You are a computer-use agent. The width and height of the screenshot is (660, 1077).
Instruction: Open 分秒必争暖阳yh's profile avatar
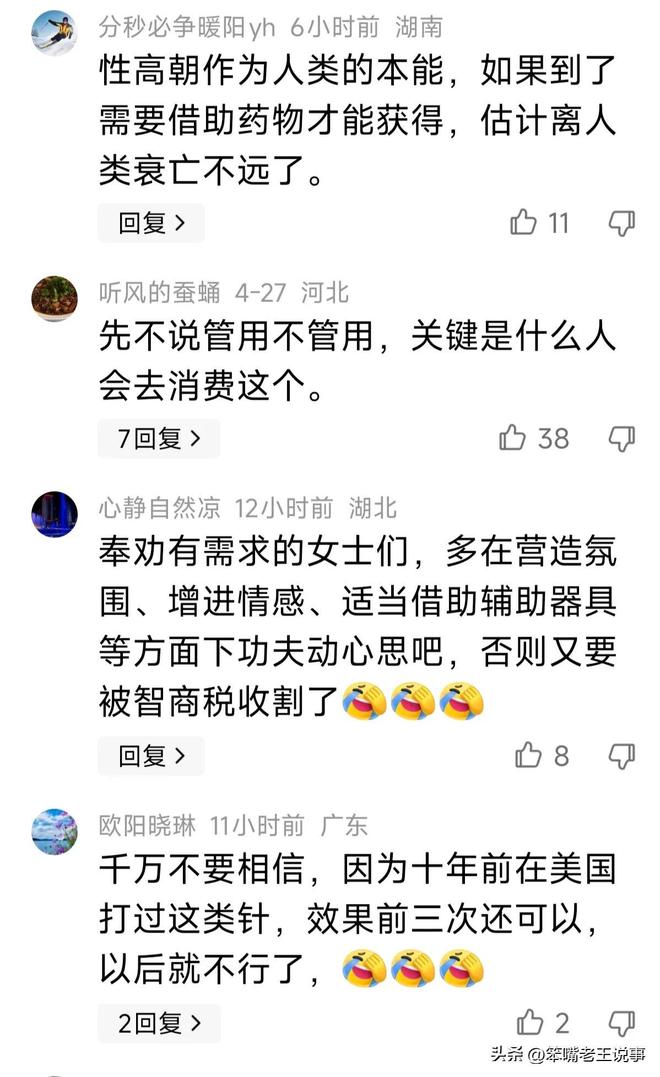(53, 32)
